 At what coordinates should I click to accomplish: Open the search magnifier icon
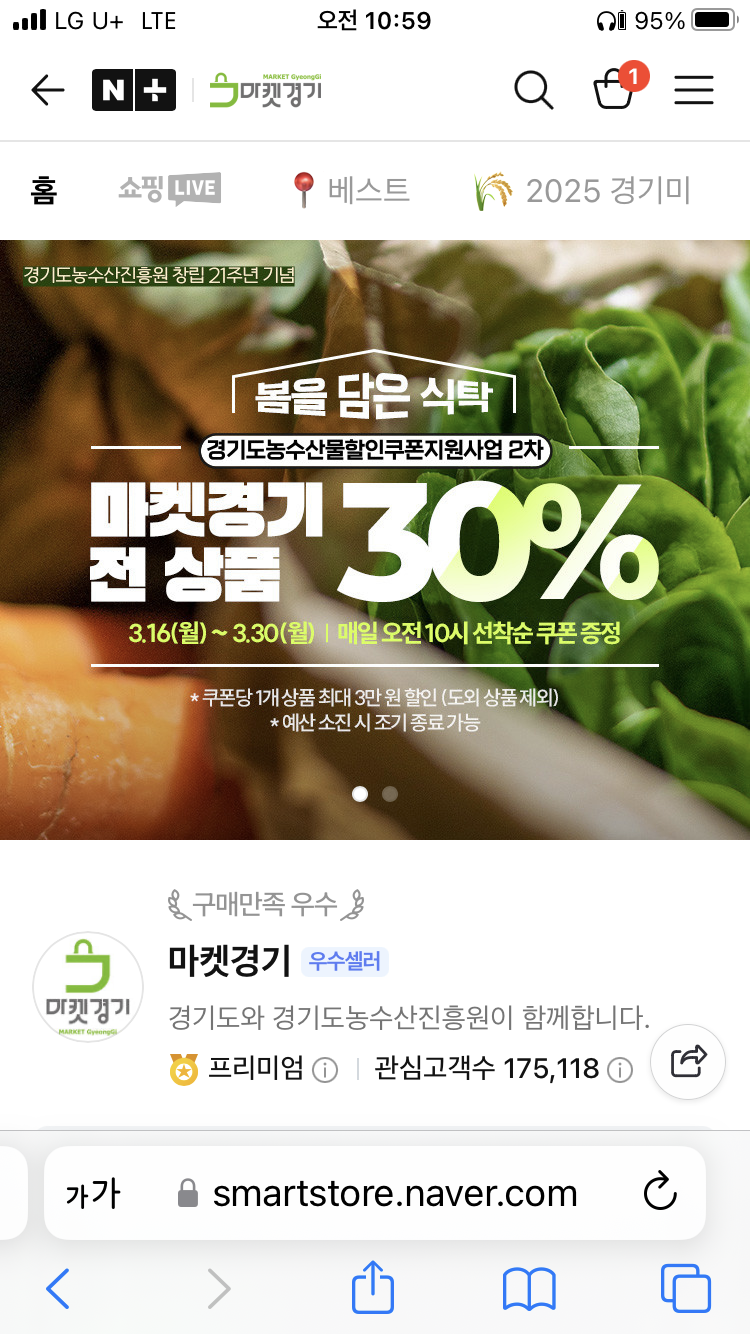pyautogui.click(x=533, y=91)
